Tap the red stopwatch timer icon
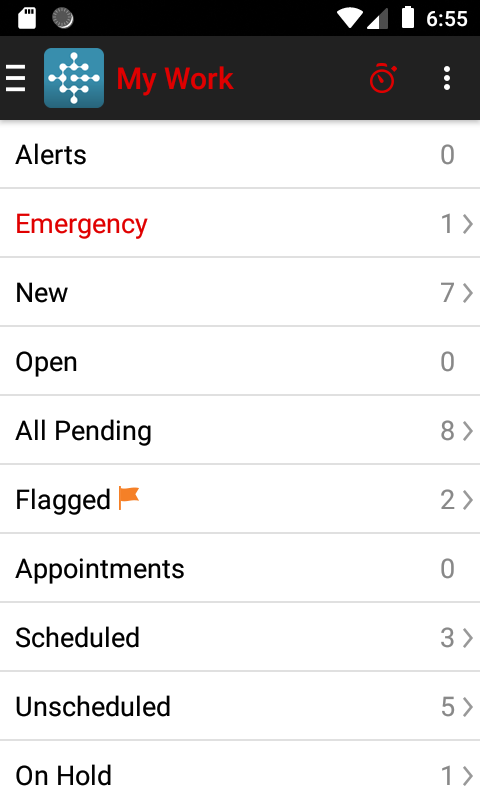Screen dimensions: 480x800 (383, 78)
